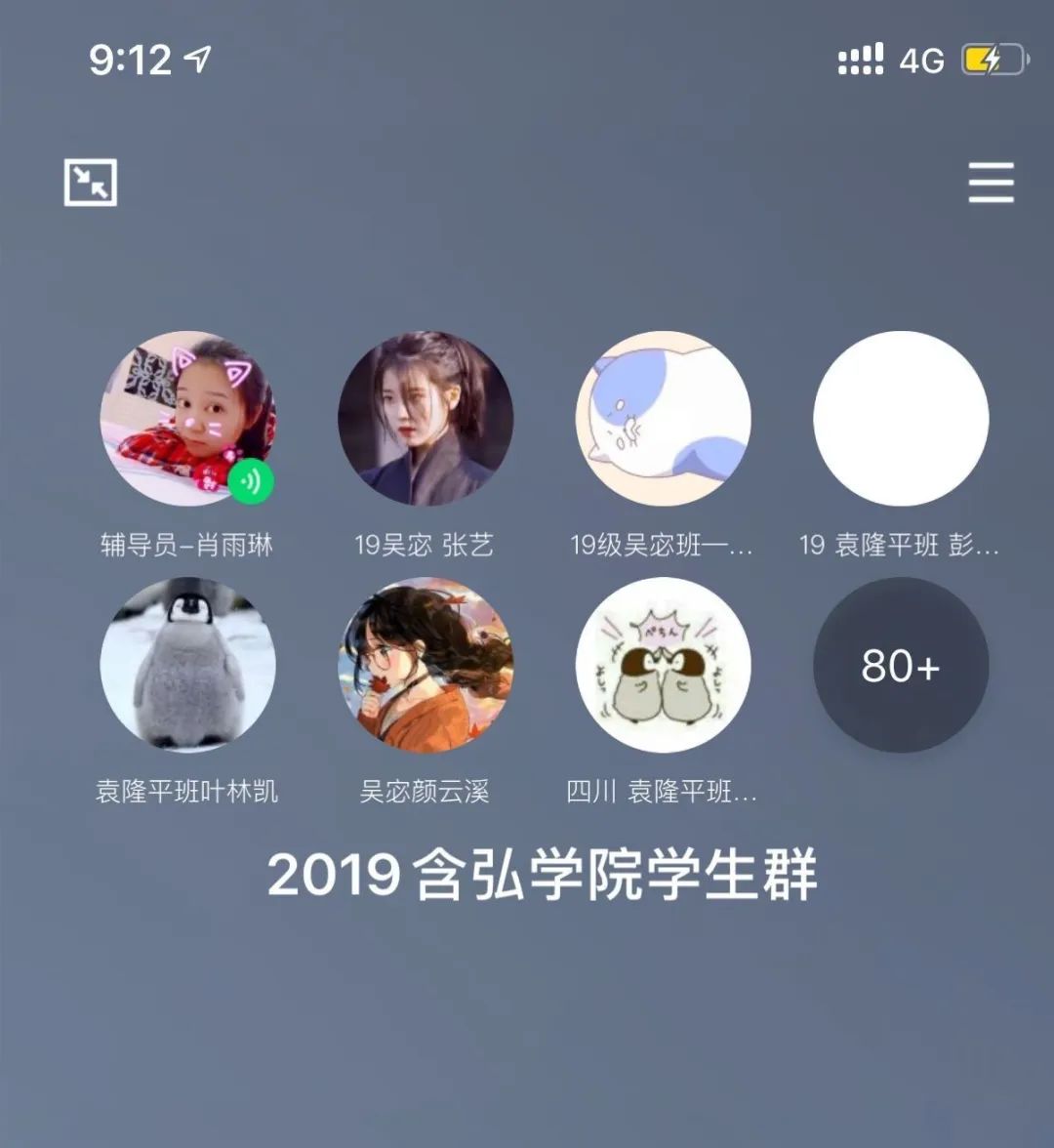Tap the 19级吴宓班 cat avatar
Viewport: 1054px width, 1148px height.
click(663, 418)
